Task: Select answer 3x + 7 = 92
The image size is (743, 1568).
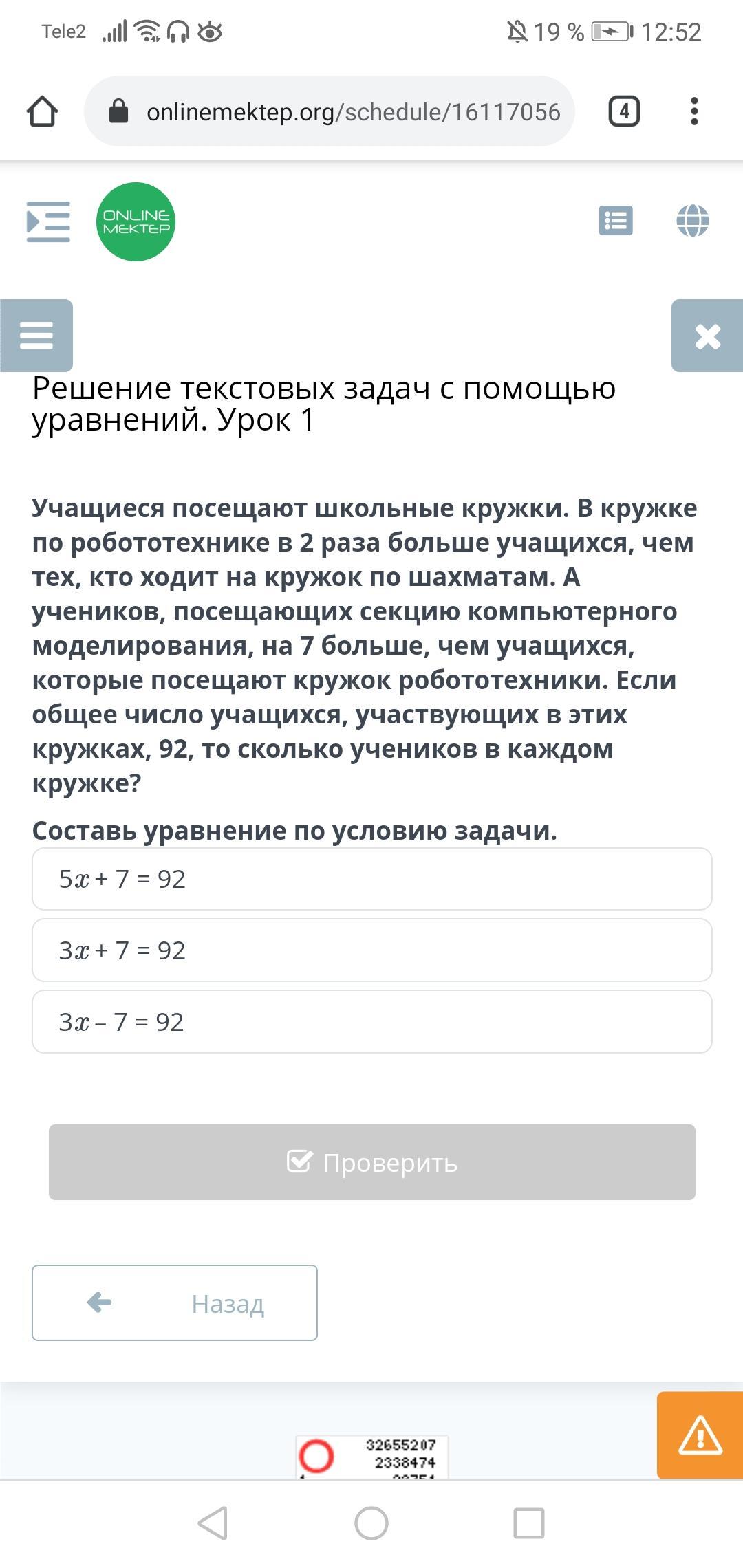Action: pyautogui.click(x=372, y=950)
